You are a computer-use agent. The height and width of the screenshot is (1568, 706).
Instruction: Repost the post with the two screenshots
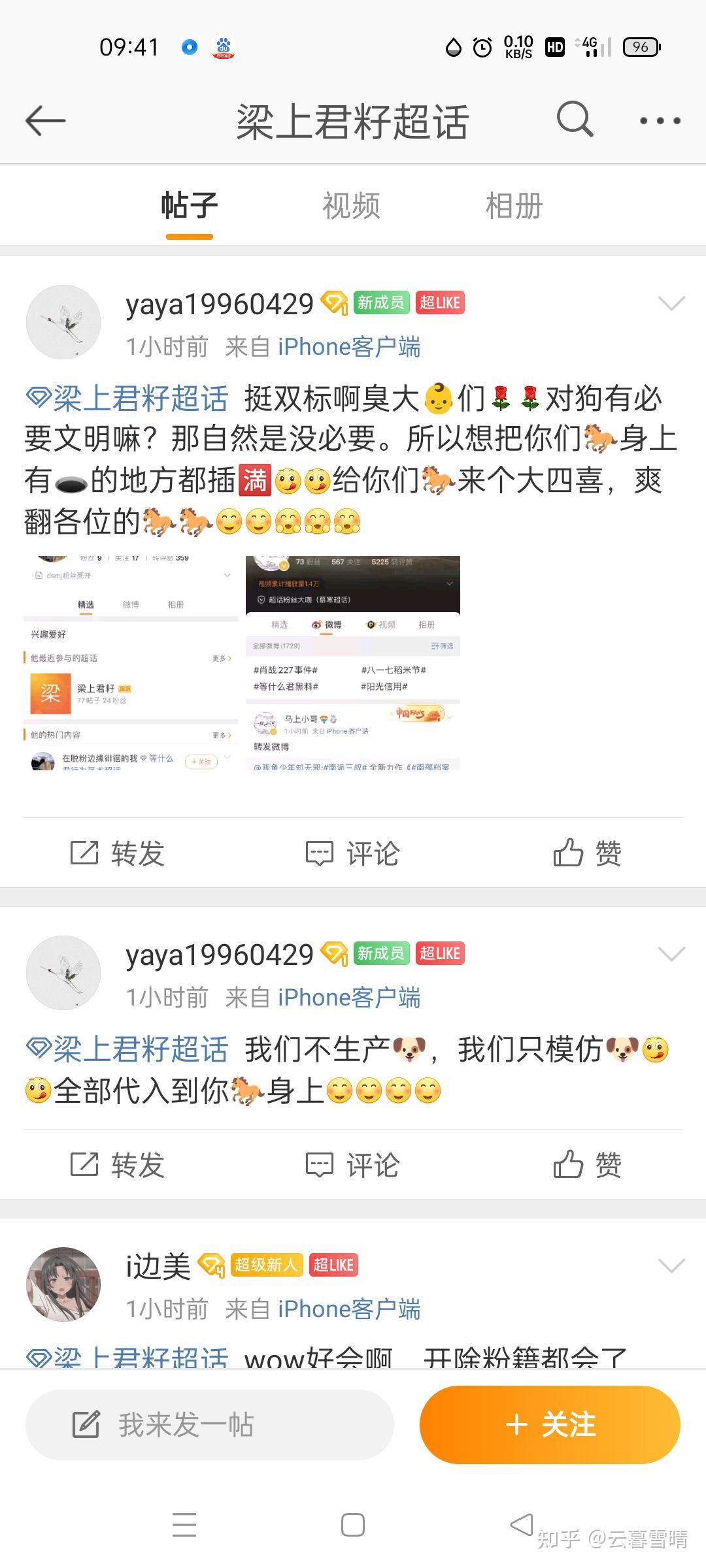pos(118,853)
